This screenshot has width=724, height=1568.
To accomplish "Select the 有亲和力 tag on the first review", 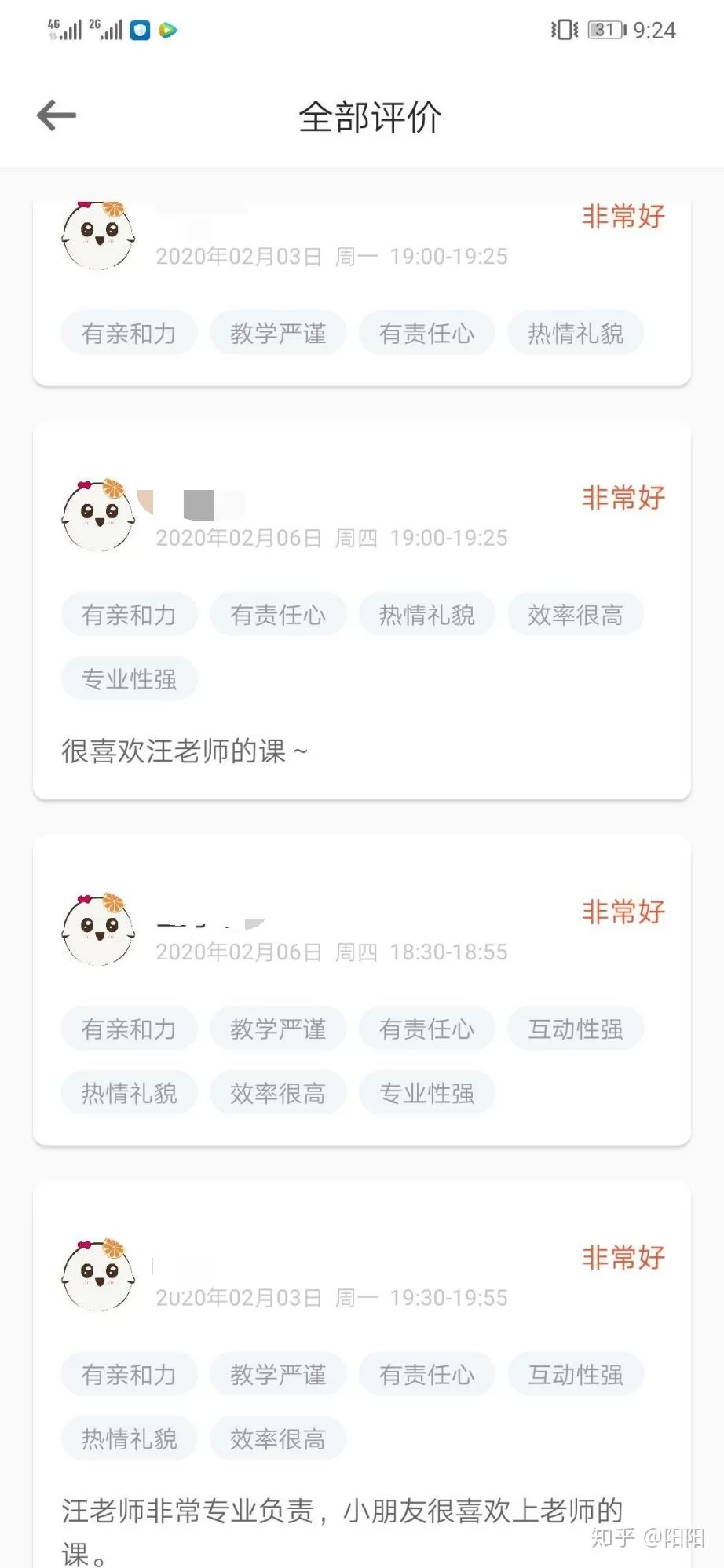I will click(129, 333).
